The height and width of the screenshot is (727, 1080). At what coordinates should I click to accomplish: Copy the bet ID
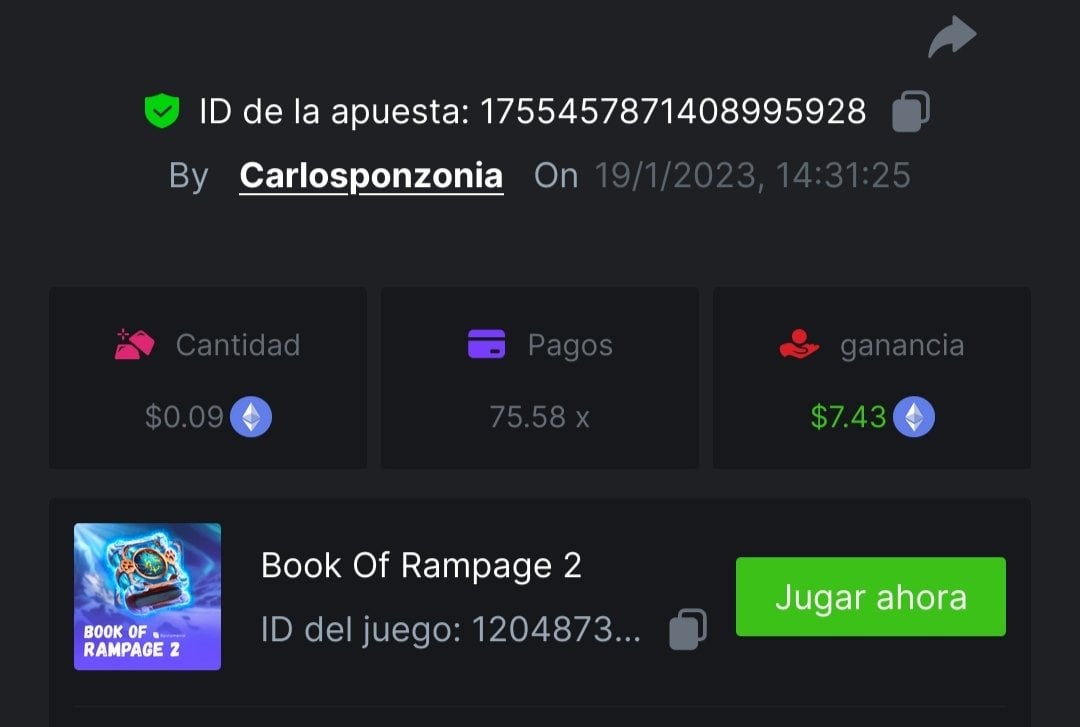[910, 111]
